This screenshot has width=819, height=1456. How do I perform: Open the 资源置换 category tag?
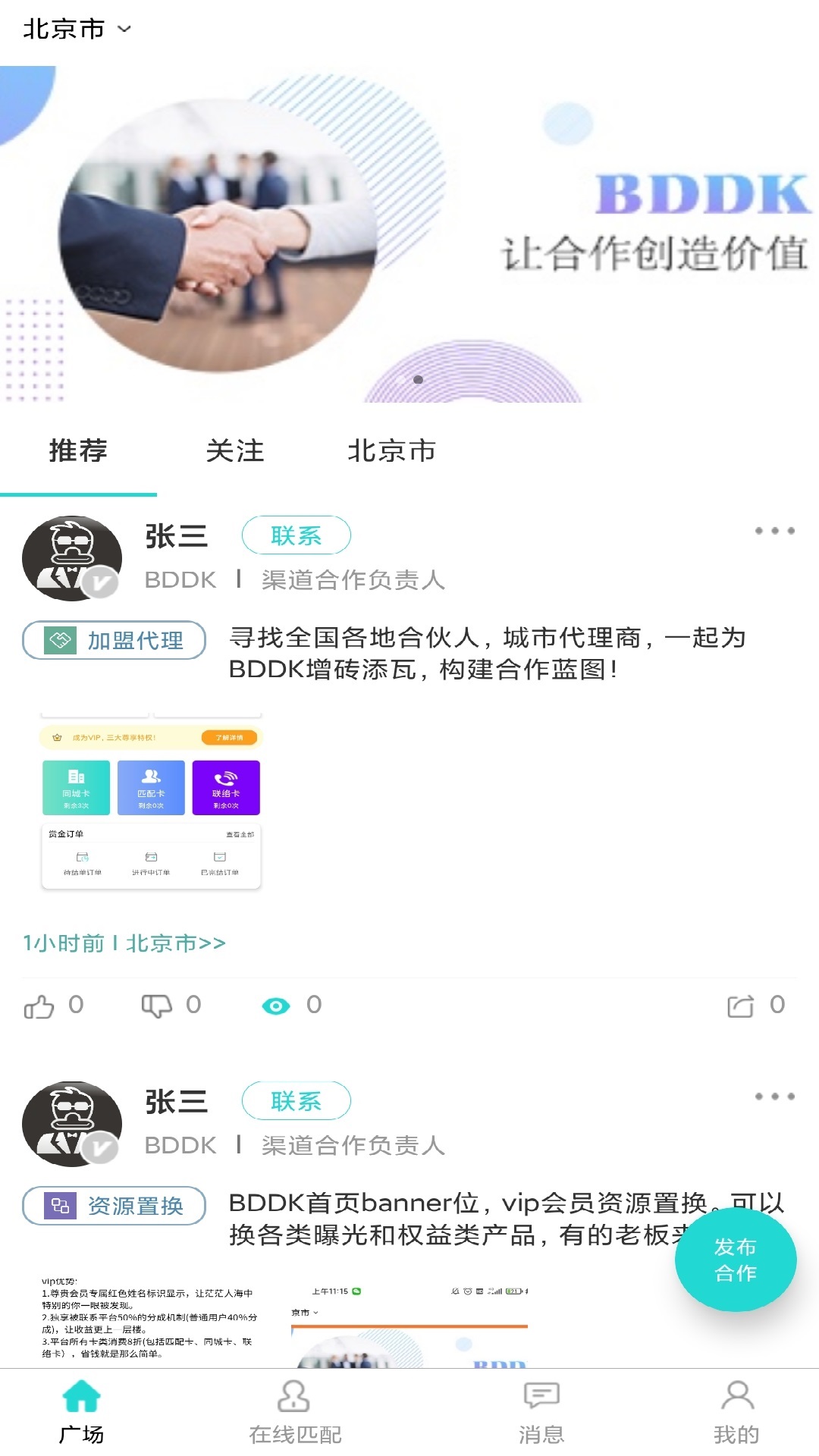pos(115,1206)
